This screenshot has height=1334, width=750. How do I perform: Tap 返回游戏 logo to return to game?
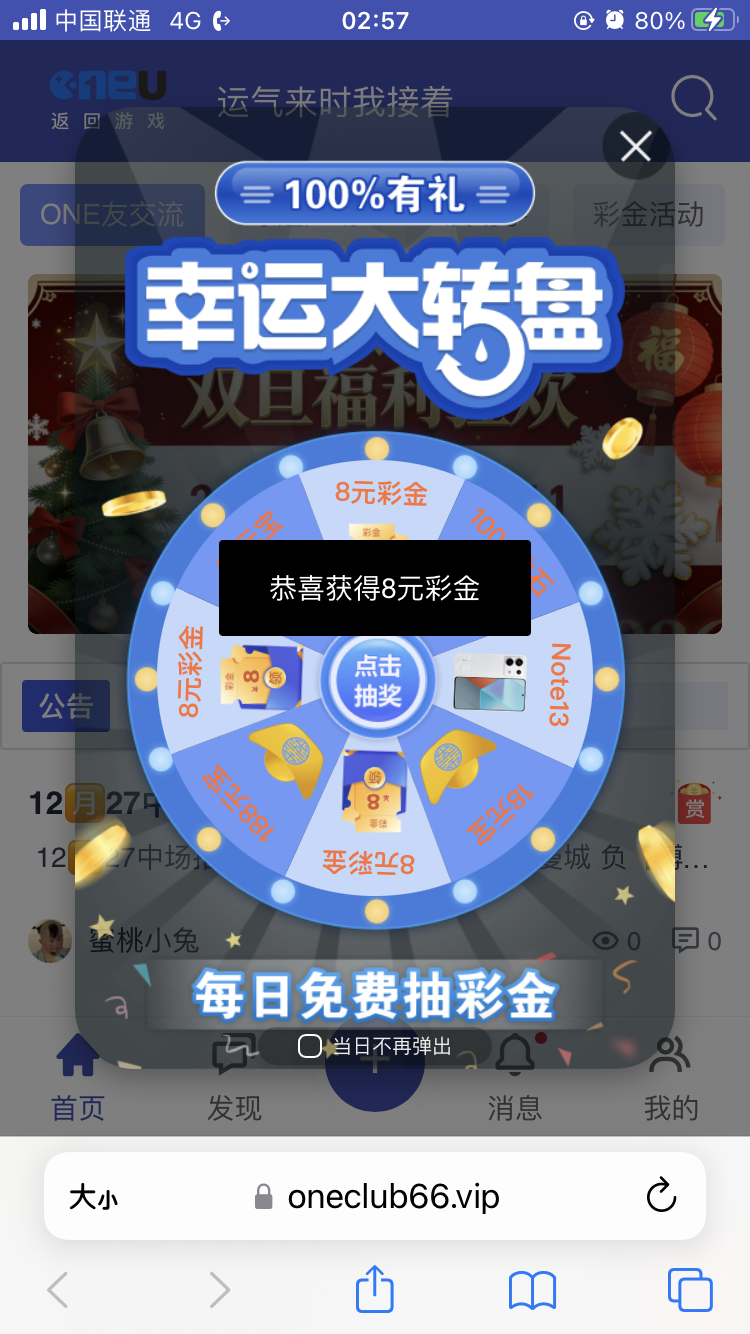[108, 100]
